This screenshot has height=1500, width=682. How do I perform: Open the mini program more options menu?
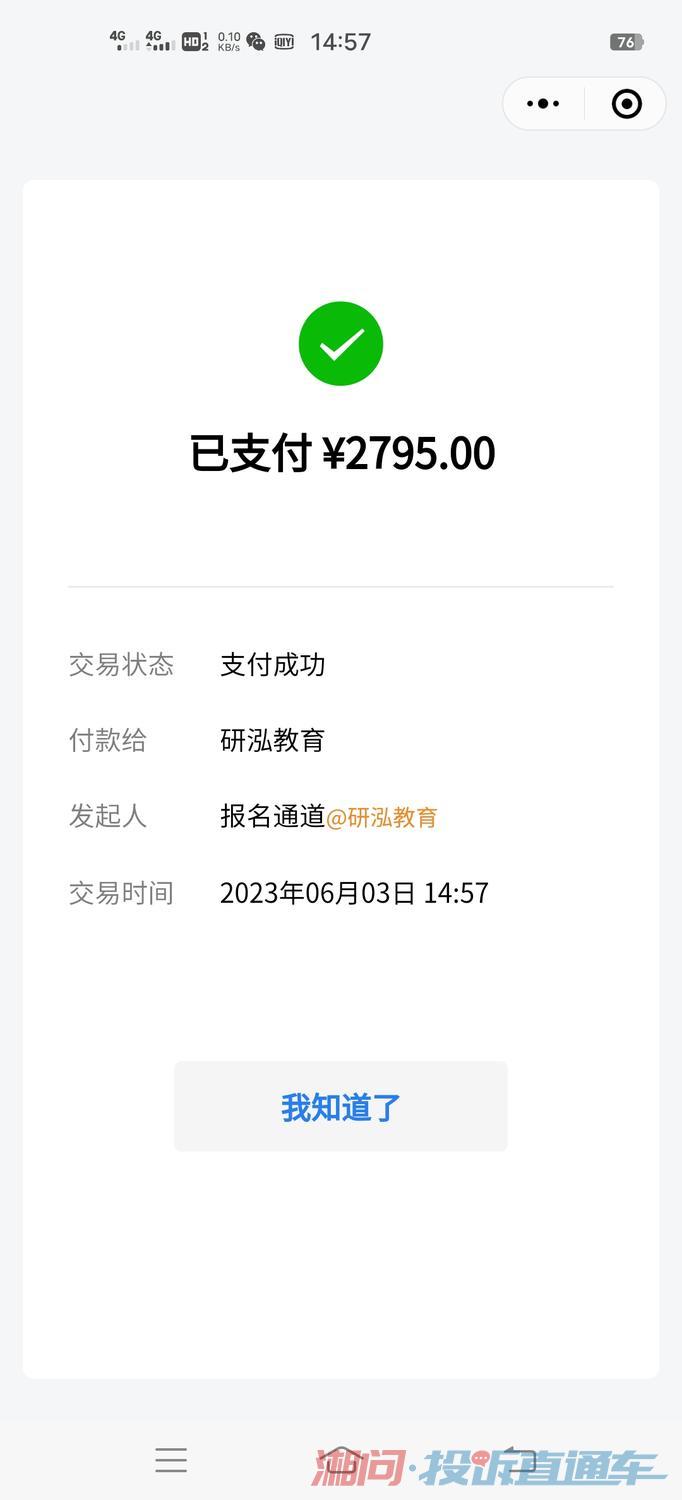point(543,104)
